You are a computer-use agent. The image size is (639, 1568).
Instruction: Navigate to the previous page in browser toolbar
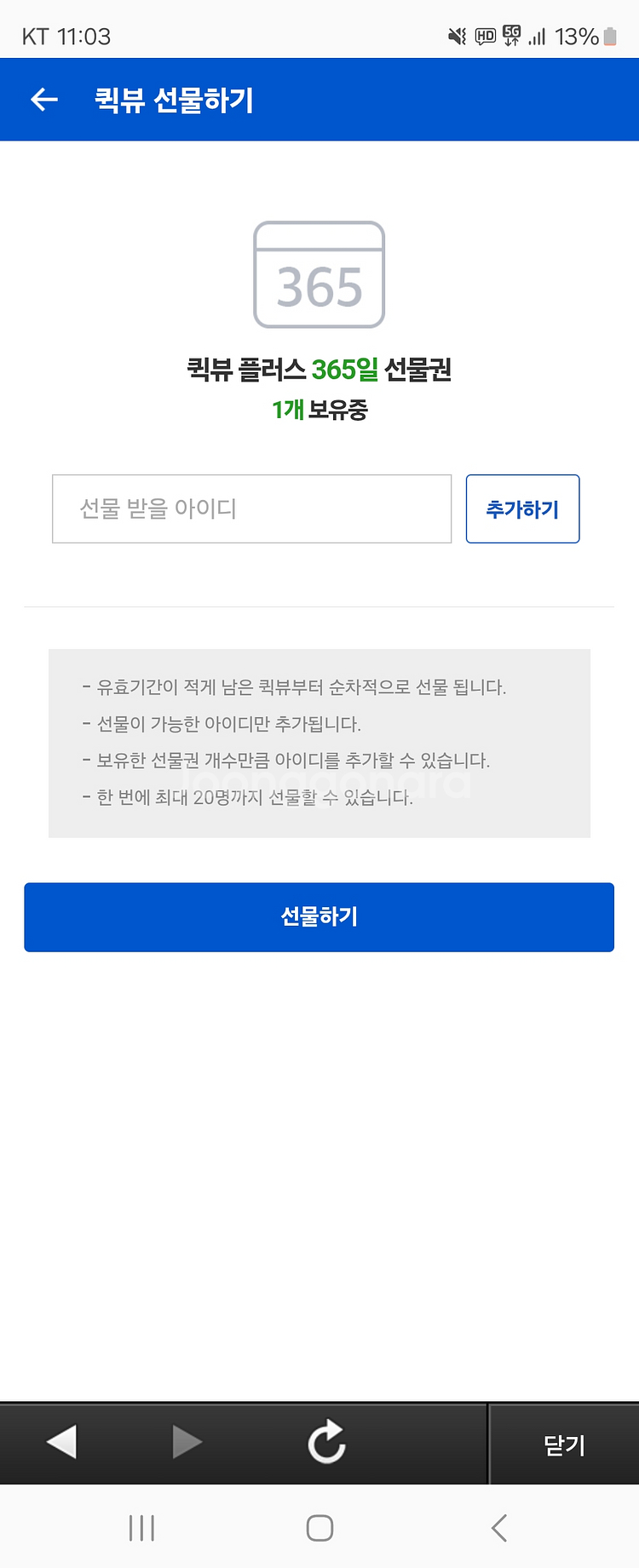pos(62,1442)
